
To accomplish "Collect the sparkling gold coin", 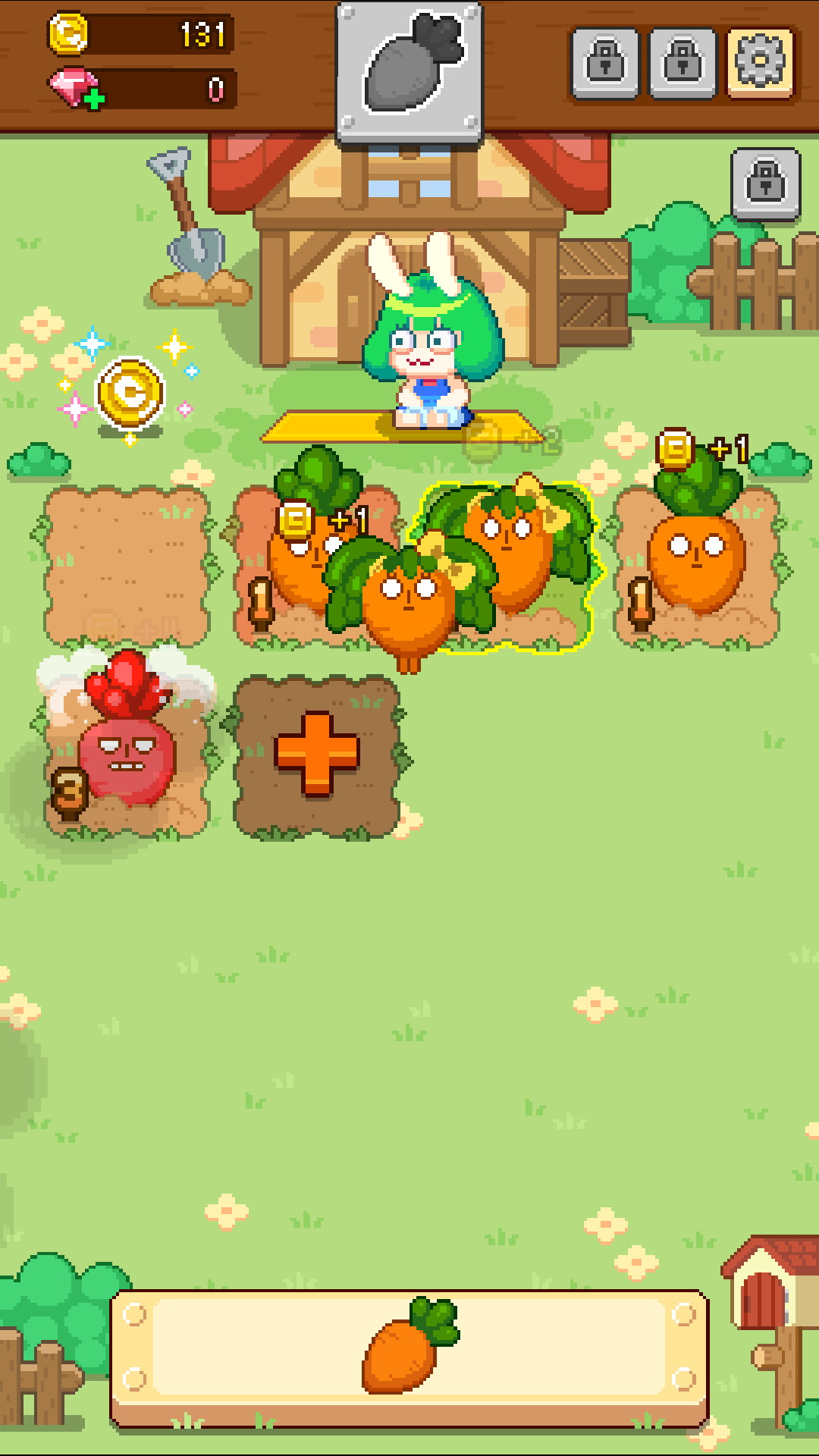I will tap(130, 393).
